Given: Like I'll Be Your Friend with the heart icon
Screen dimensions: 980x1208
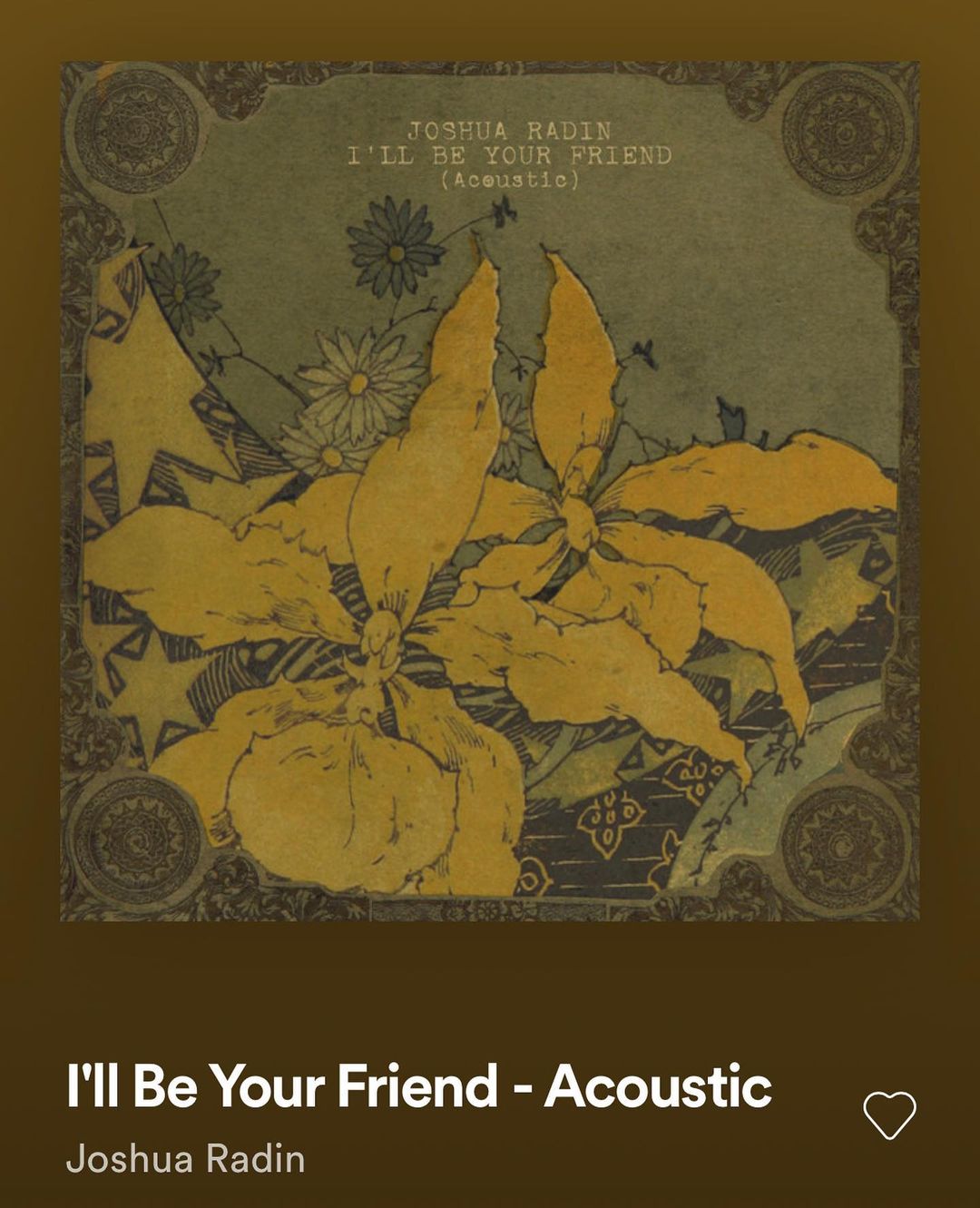Looking at the screenshot, I should (889, 1115).
